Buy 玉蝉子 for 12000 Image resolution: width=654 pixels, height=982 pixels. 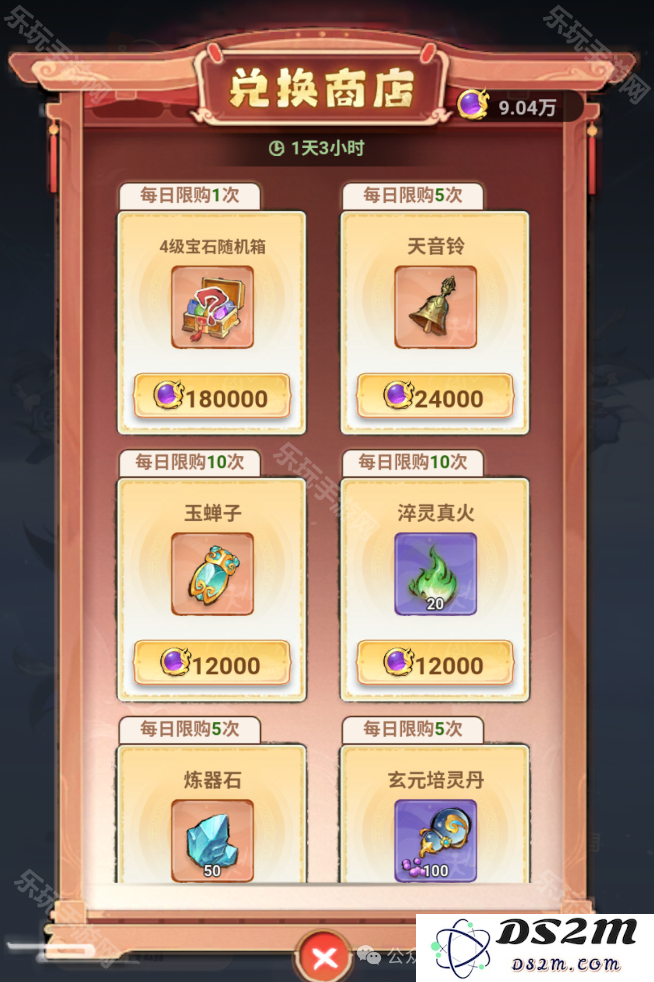click(x=212, y=664)
